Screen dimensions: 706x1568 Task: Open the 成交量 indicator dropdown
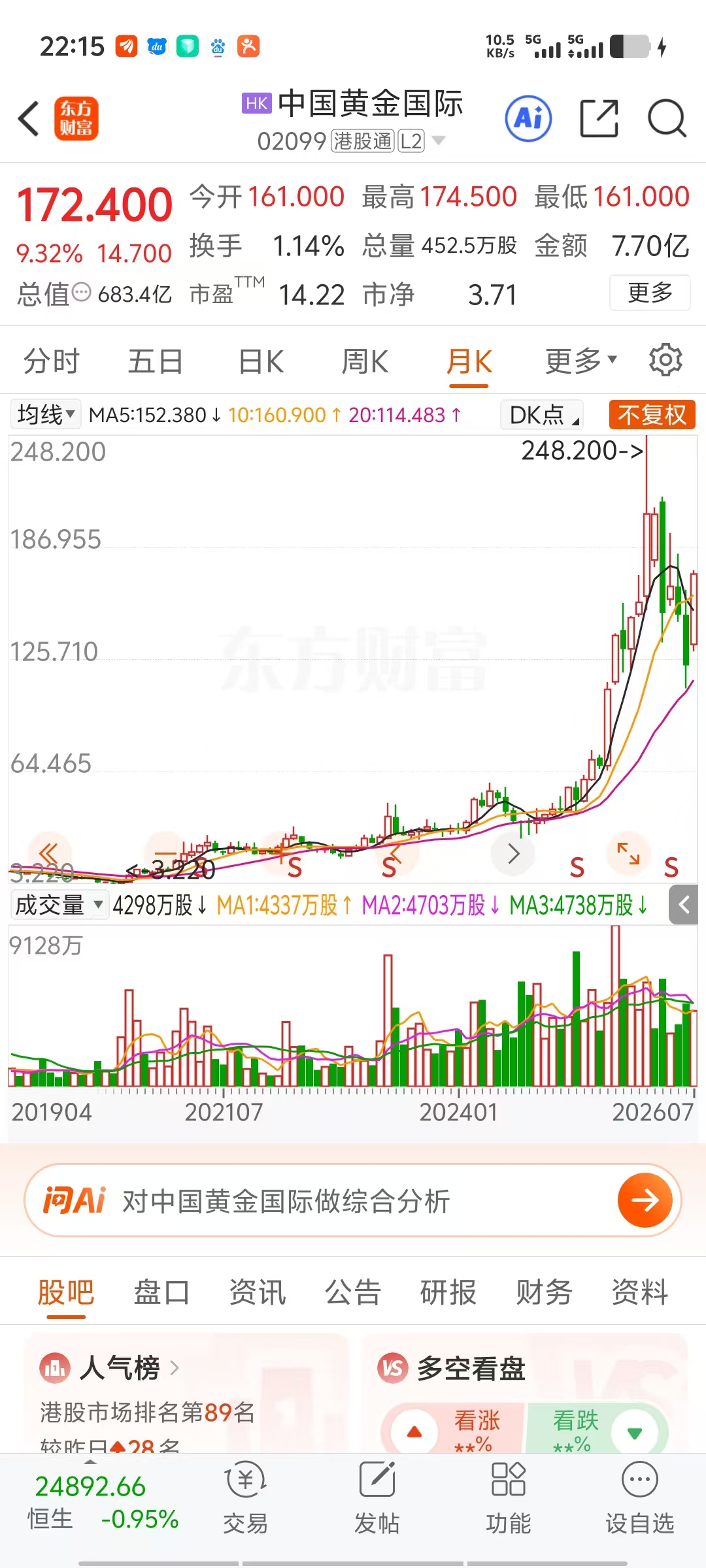tap(59, 905)
